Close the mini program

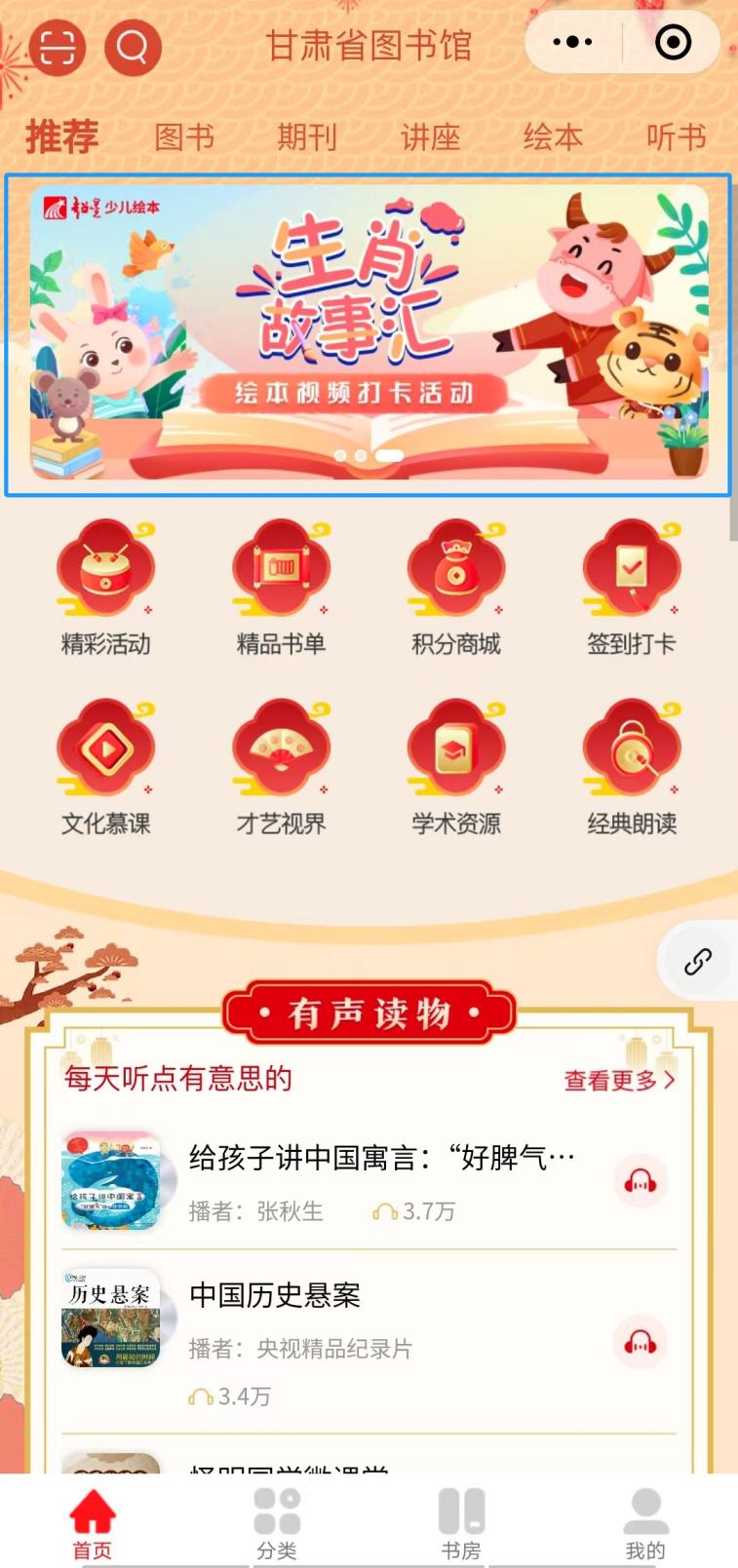673,42
